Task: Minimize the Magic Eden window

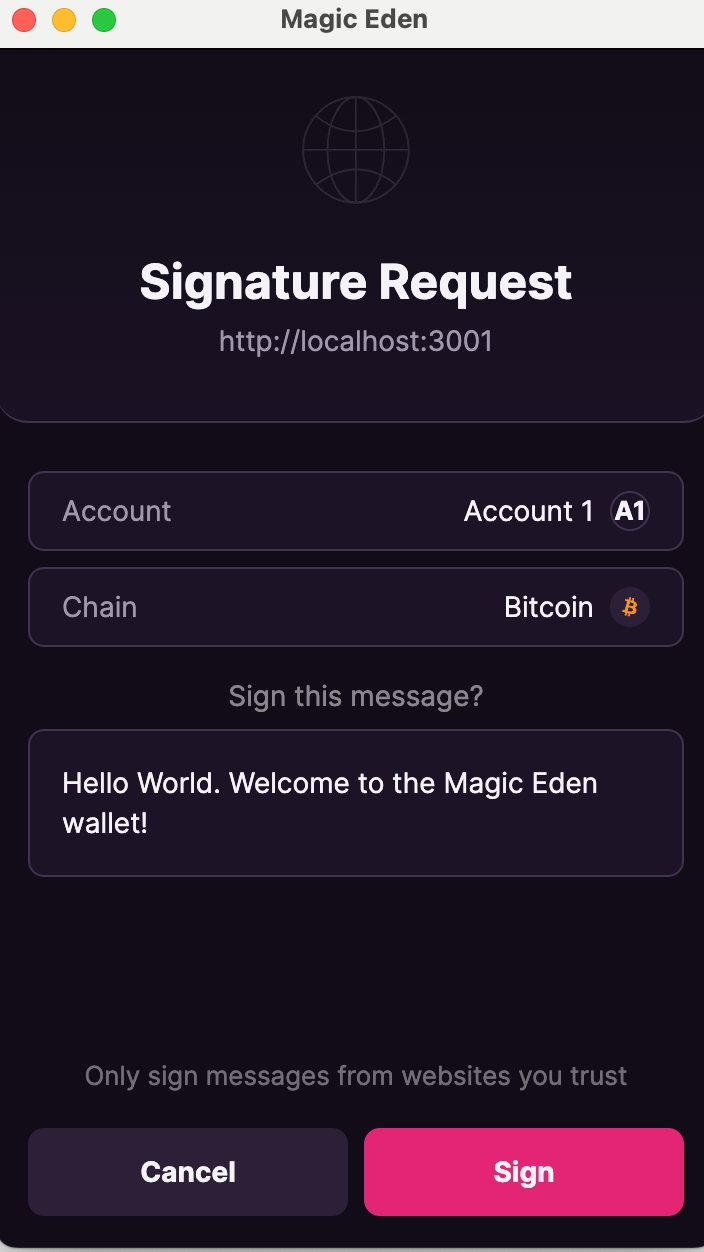Action: 64,20
